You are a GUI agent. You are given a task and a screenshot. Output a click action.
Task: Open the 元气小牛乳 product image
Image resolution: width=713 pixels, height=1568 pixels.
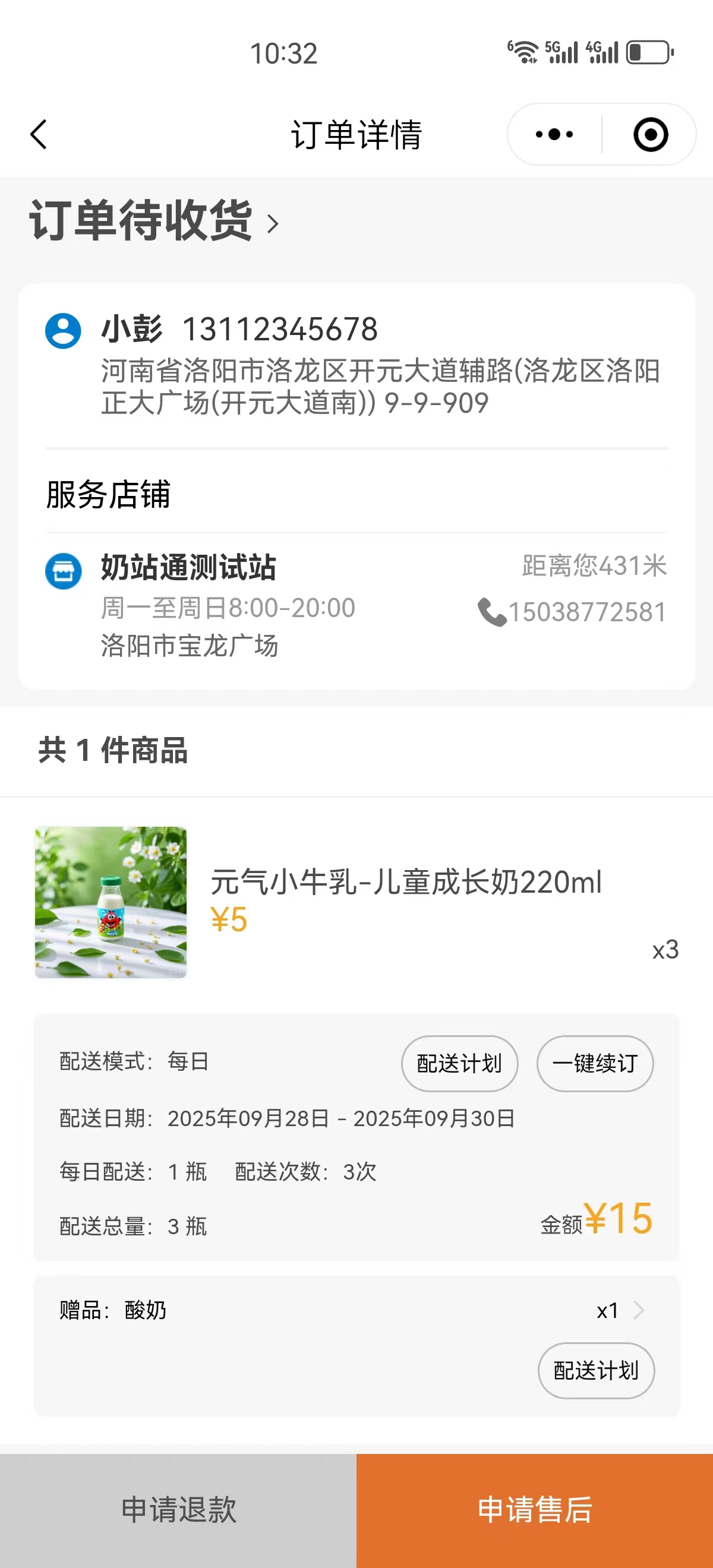(x=111, y=902)
